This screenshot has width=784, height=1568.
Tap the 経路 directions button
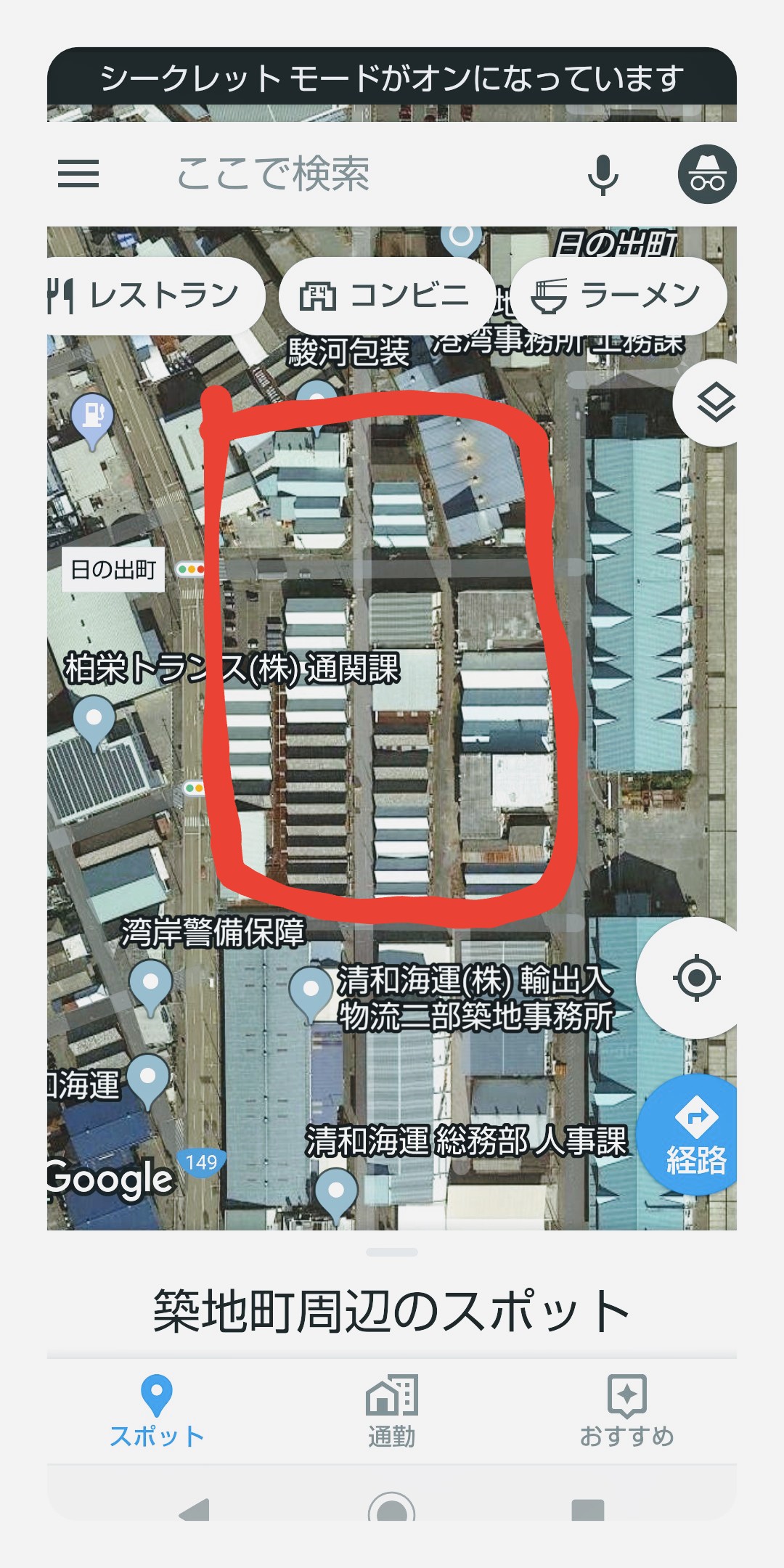click(x=695, y=1135)
